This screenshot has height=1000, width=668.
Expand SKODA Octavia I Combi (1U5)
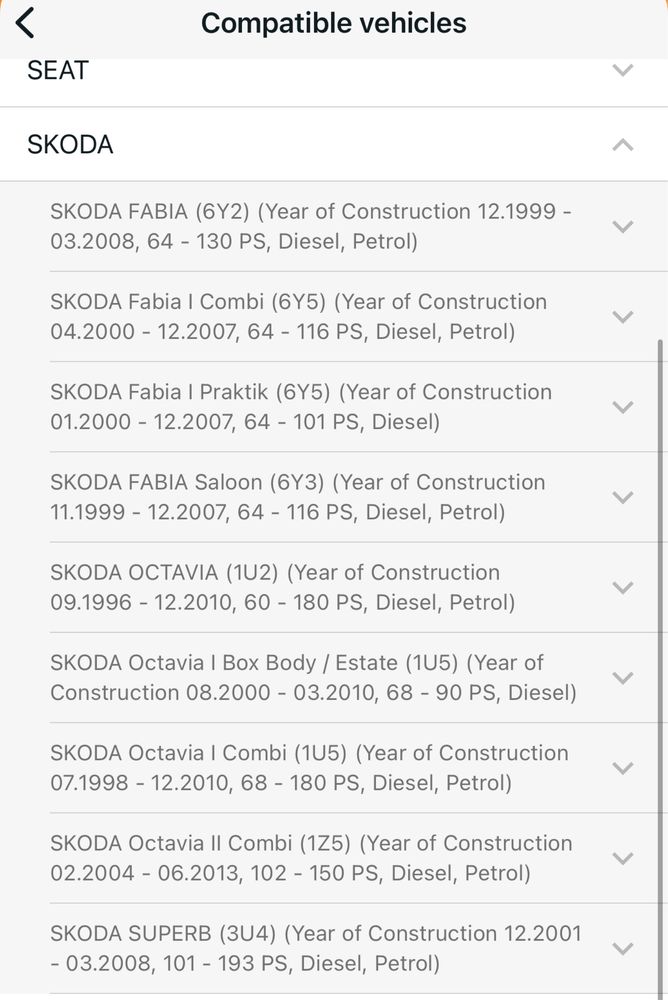coord(622,768)
